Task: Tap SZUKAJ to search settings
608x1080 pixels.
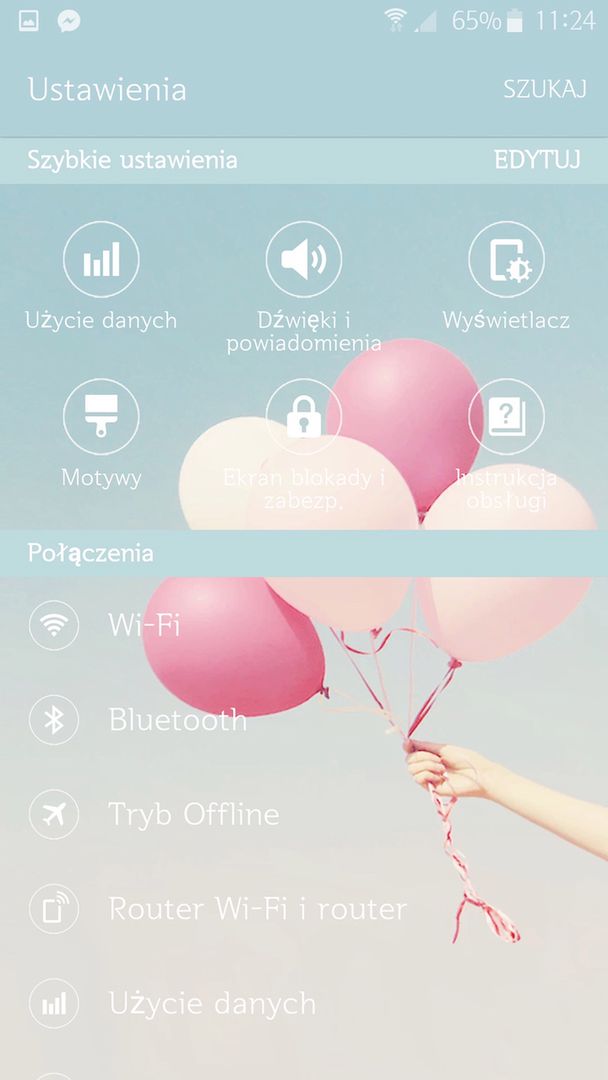Action: 544,89
